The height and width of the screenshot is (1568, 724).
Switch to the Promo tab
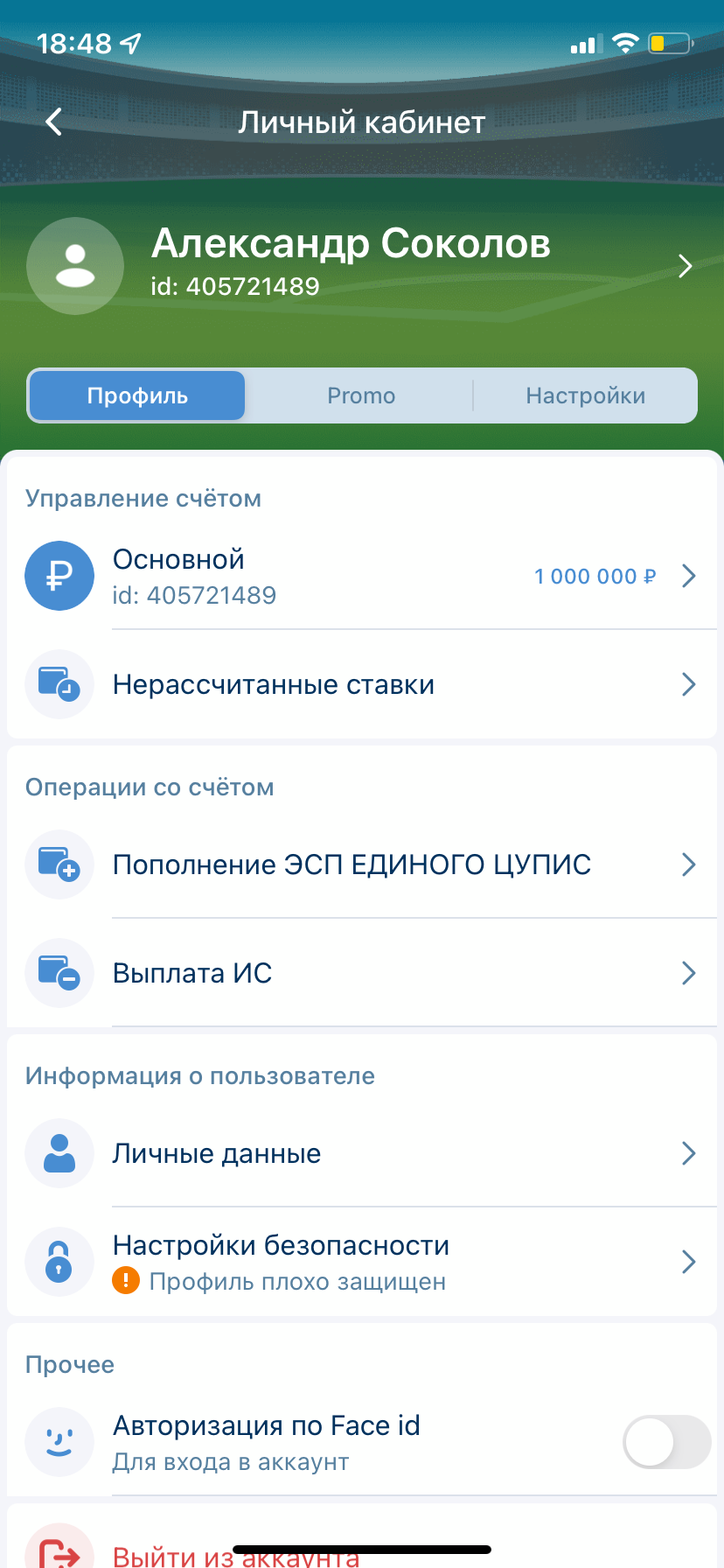(361, 395)
